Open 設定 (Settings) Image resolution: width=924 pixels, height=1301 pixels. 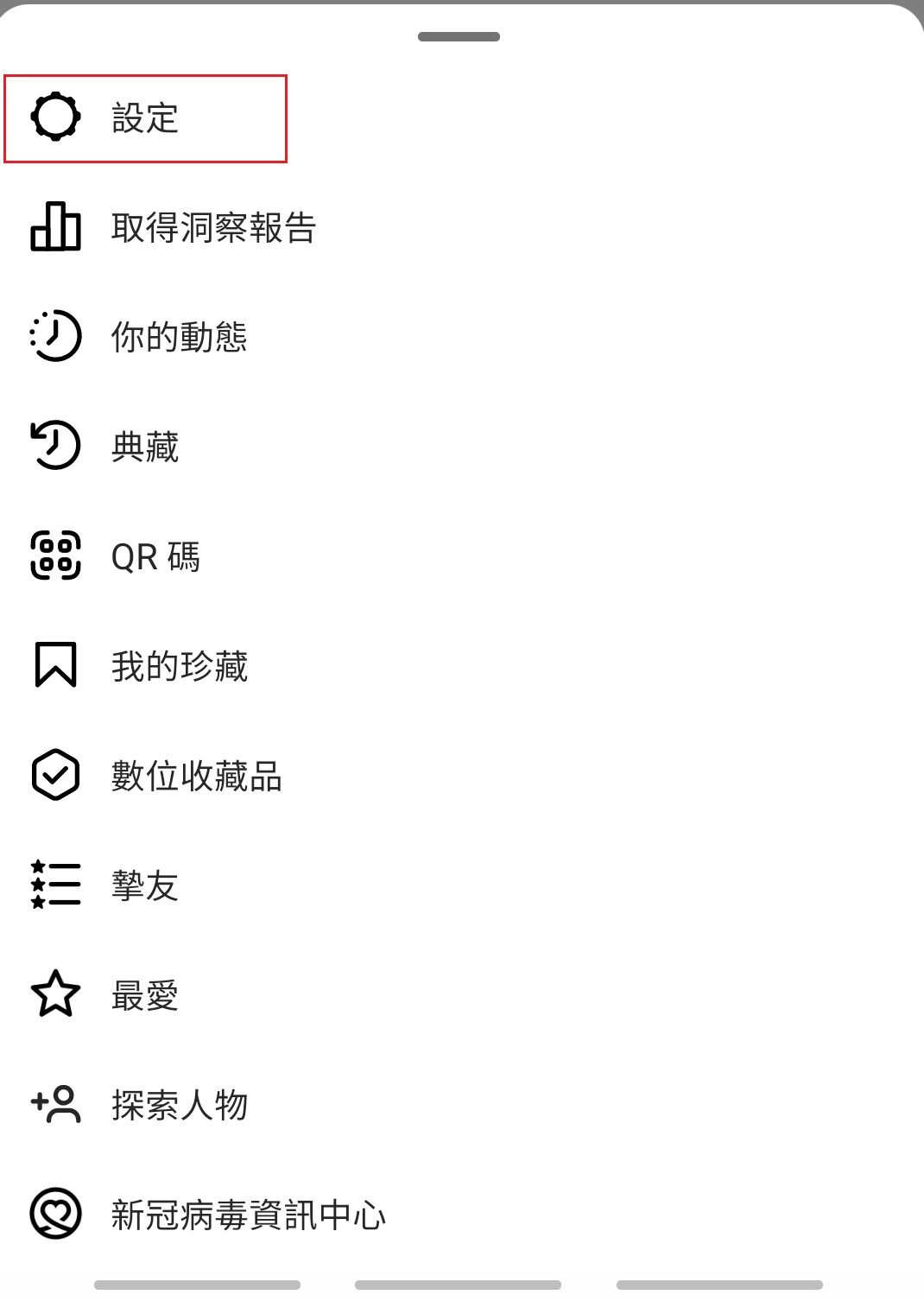pyautogui.click(x=145, y=118)
